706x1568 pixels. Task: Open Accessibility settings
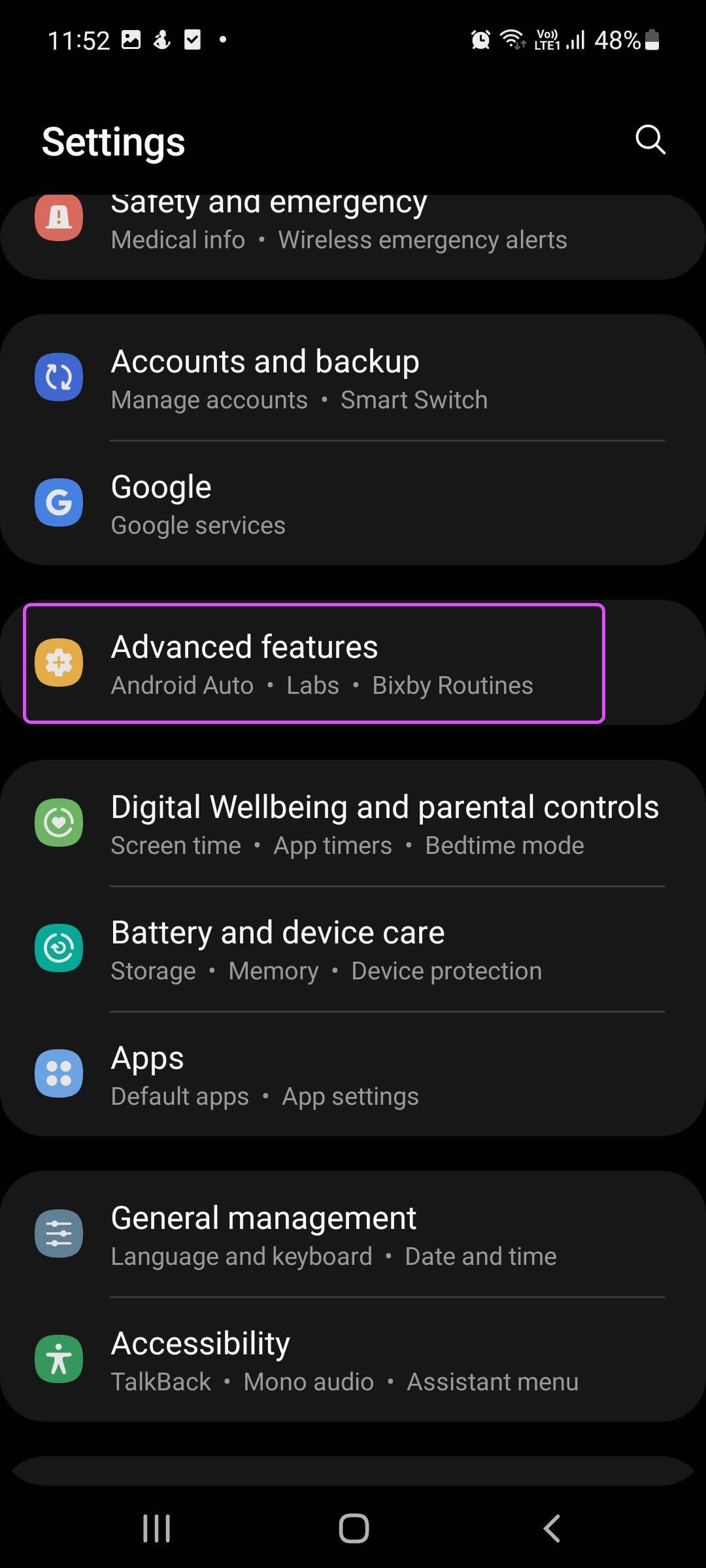point(353,1360)
